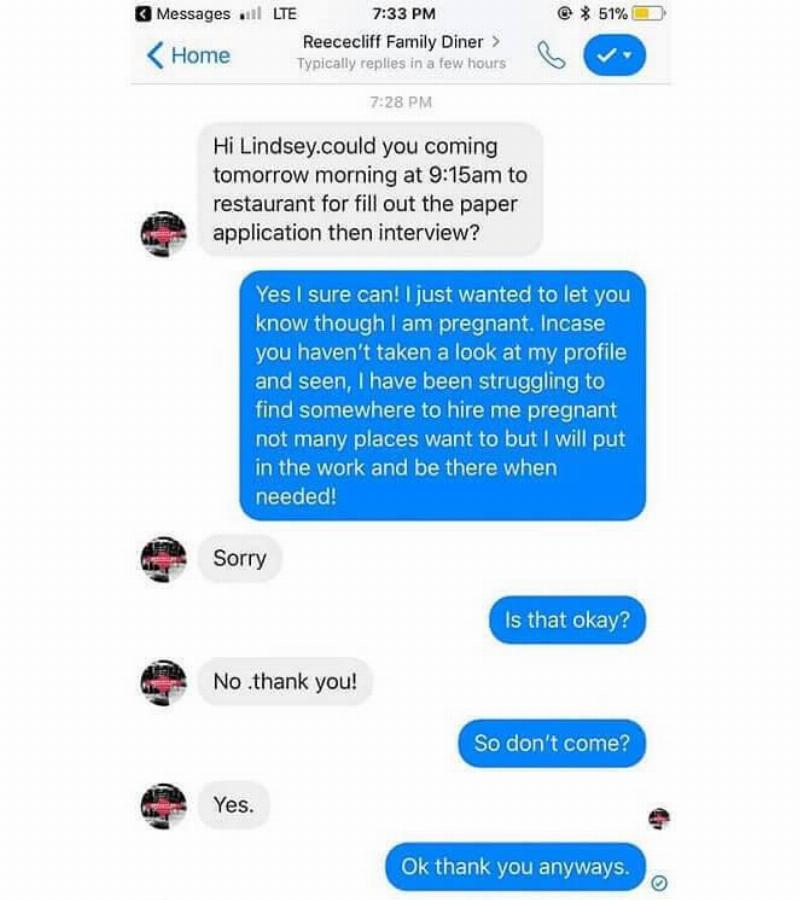The height and width of the screenshot is (900, 800).
Task: Open the blue checkmark dropdown
Action: 614,56
